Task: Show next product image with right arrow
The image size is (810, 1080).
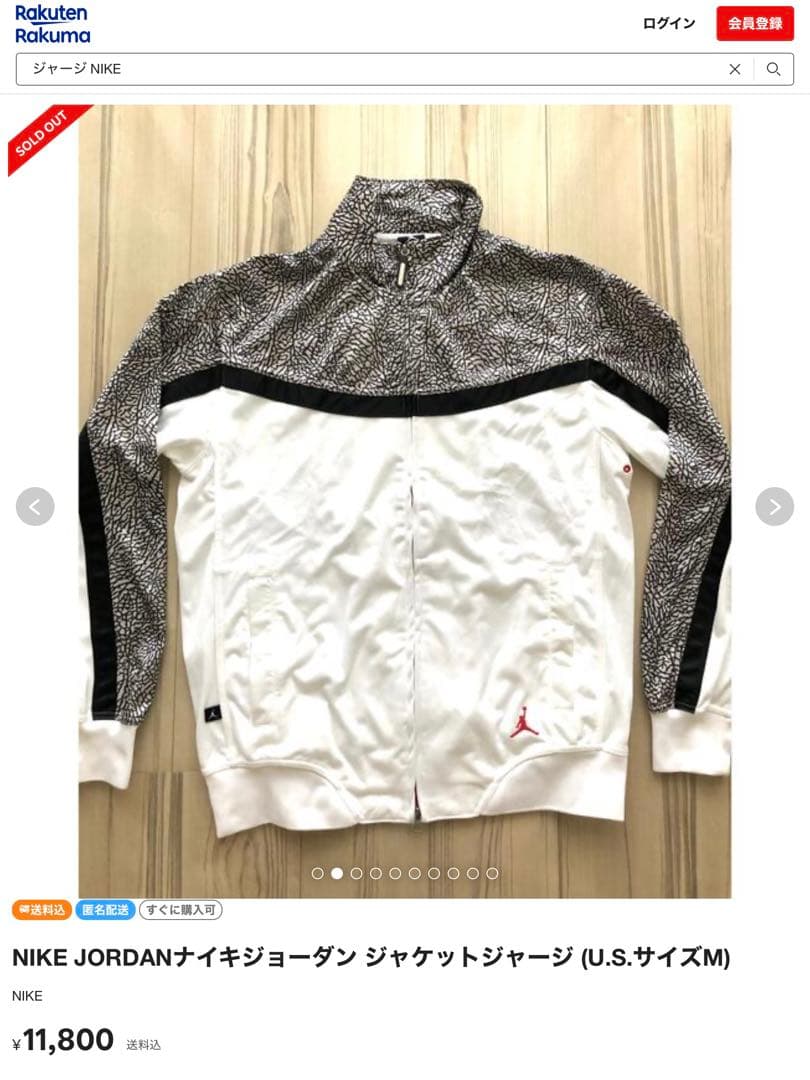Action: pyautogui.click(x=774, y=506)
